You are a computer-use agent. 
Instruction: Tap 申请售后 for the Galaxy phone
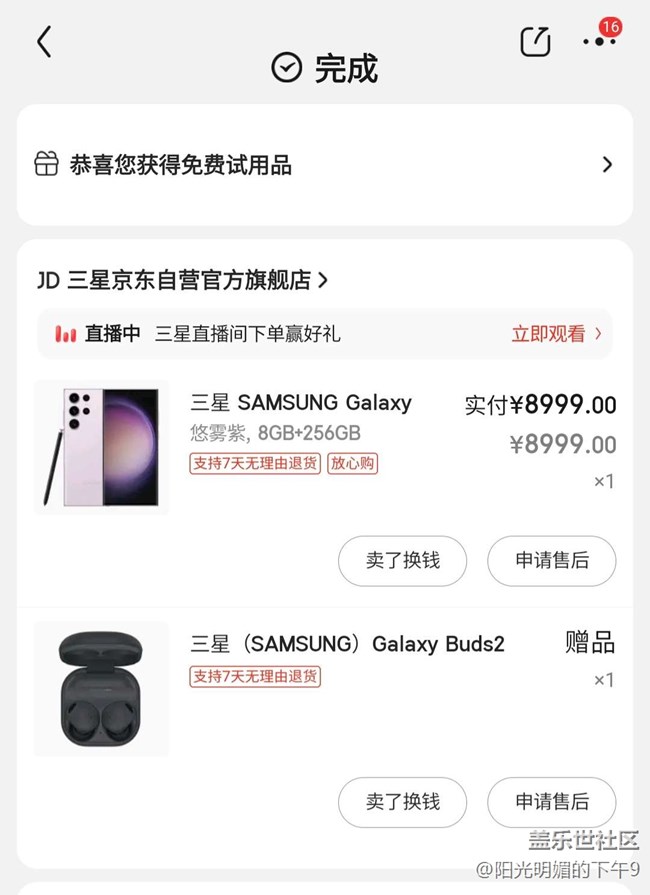(552, 561)
